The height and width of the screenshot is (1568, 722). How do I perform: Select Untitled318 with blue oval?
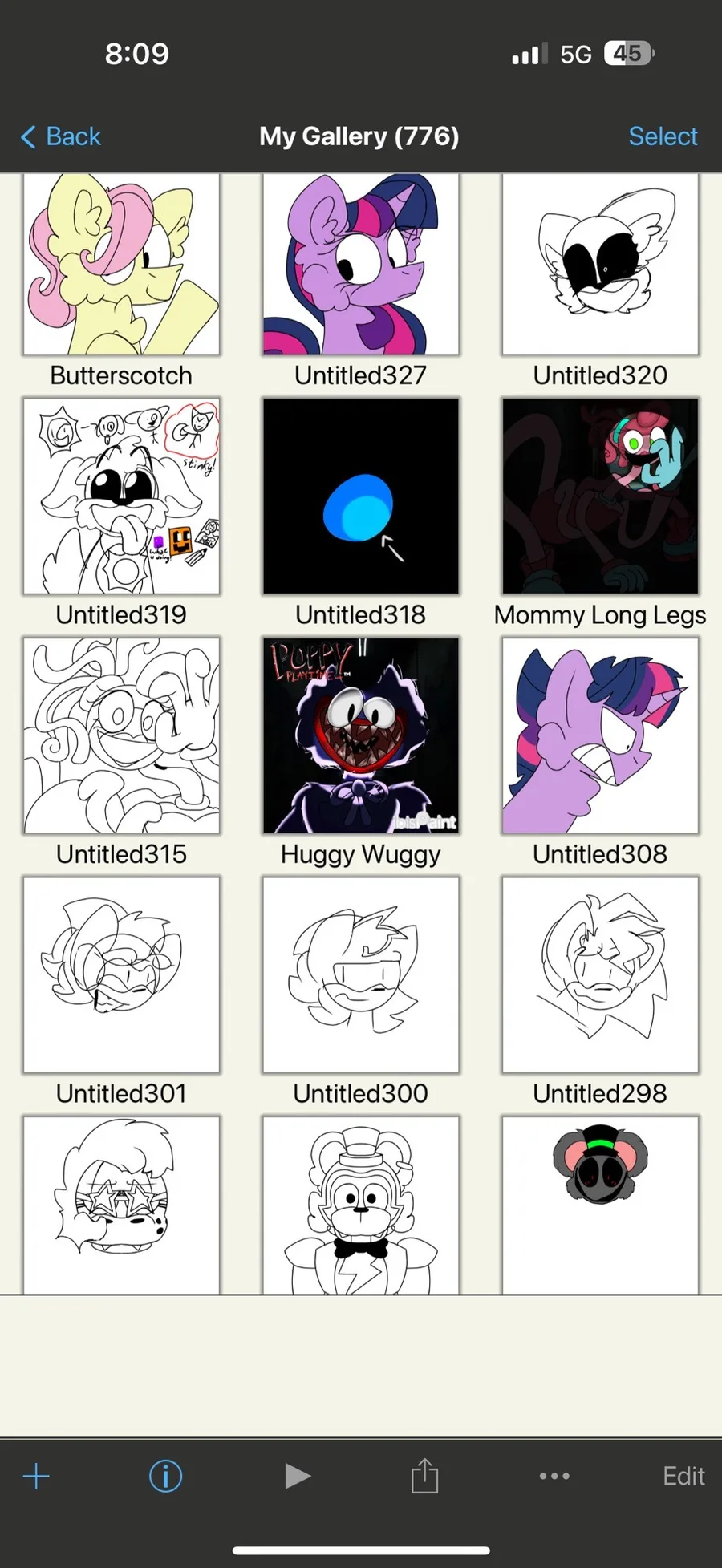361,496
